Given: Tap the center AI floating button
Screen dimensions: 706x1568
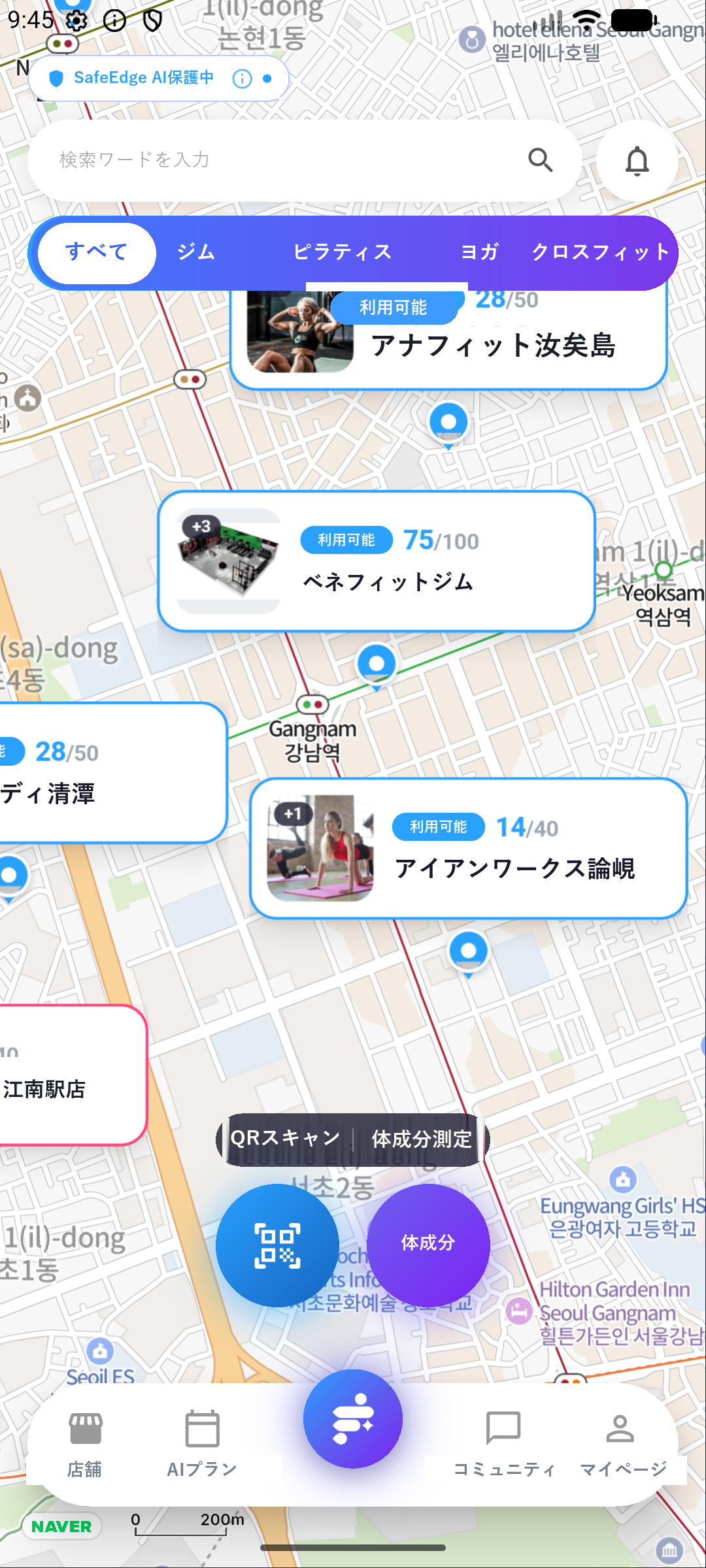Looking at the screenshot, I should click(353, 1419).
